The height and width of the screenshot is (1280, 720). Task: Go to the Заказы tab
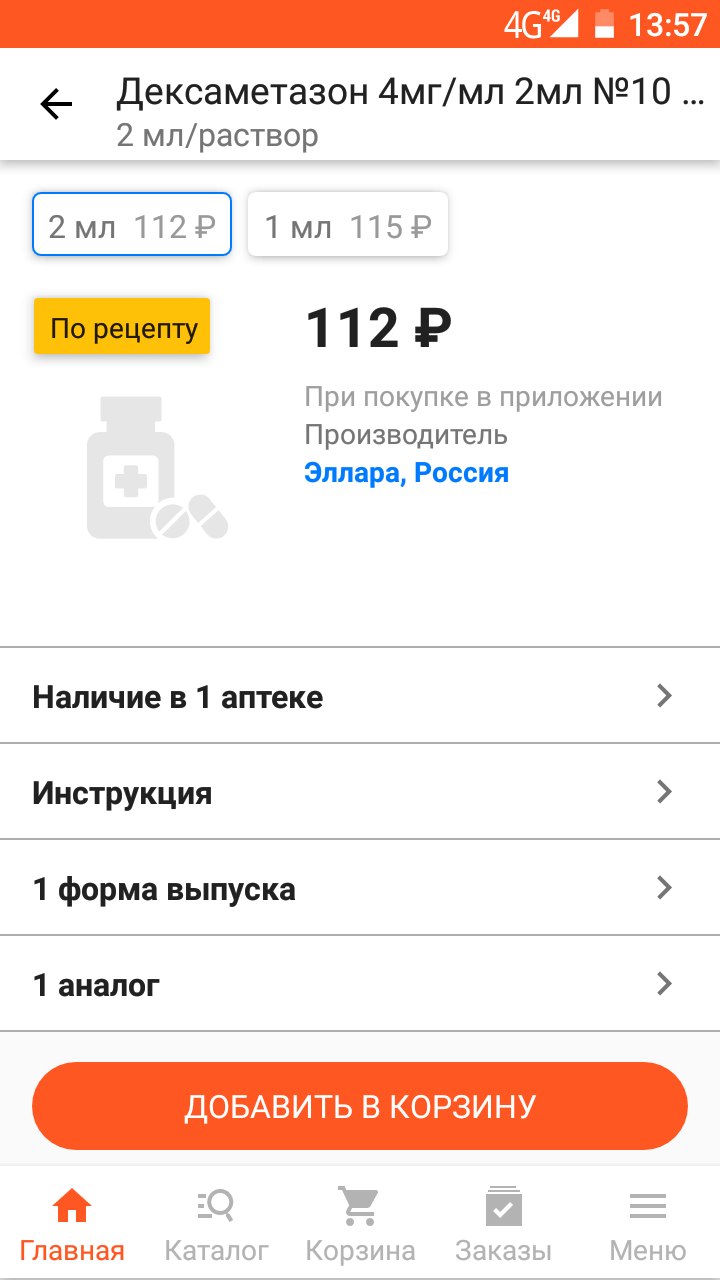pos(504,1224)
